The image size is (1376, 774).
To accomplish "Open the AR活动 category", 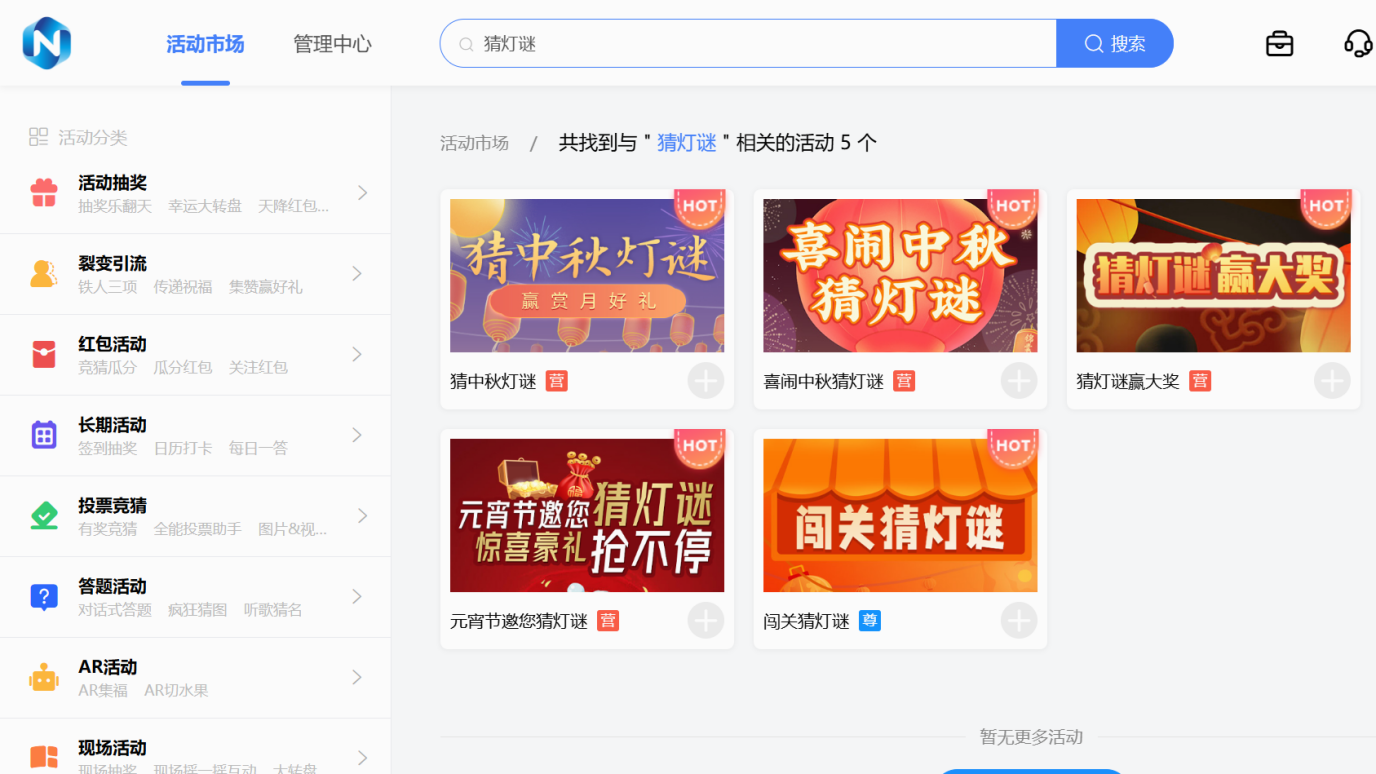I will (x=195, y=678).
